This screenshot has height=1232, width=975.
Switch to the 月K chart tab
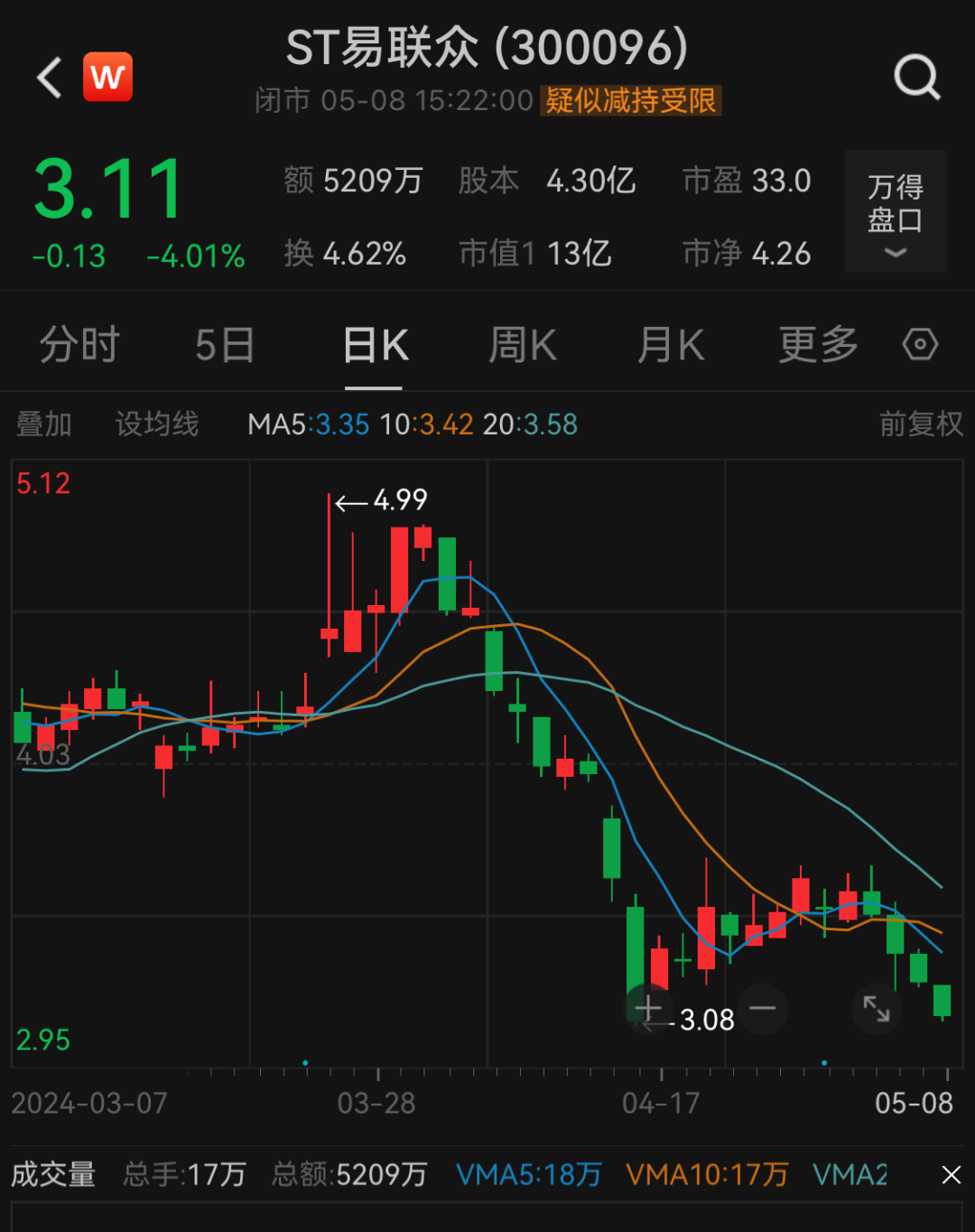[670, 345]
